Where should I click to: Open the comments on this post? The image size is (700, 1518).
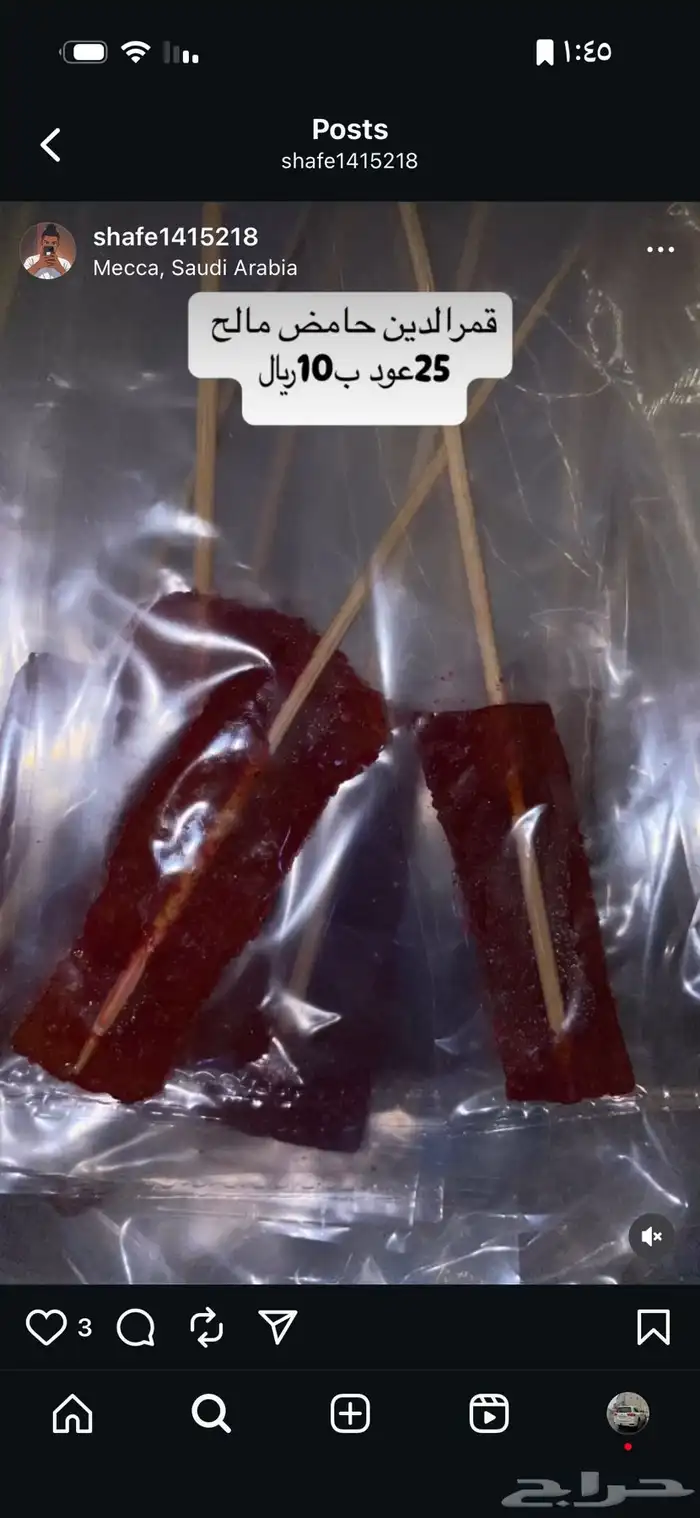[135, 1327]
